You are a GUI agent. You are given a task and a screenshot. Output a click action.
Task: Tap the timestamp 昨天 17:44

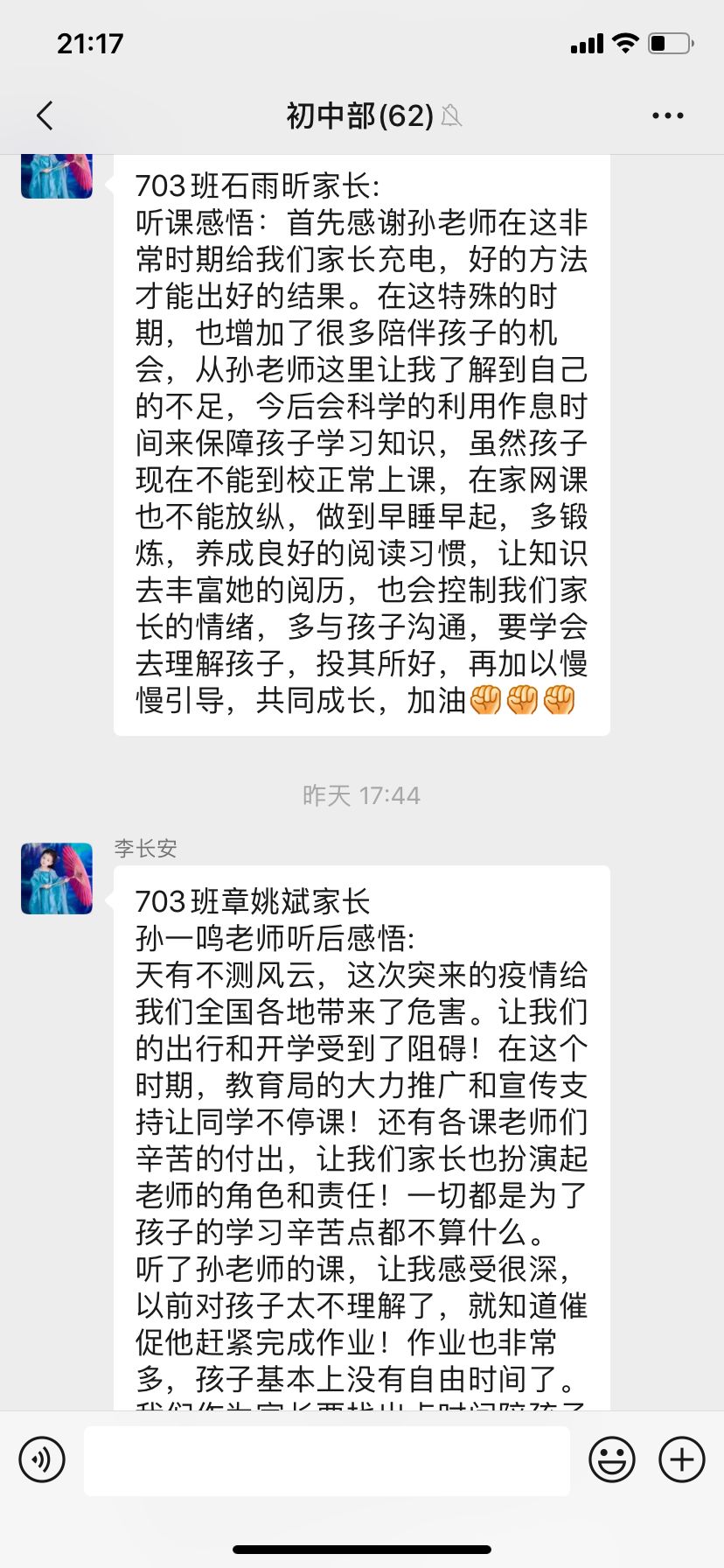362,794
